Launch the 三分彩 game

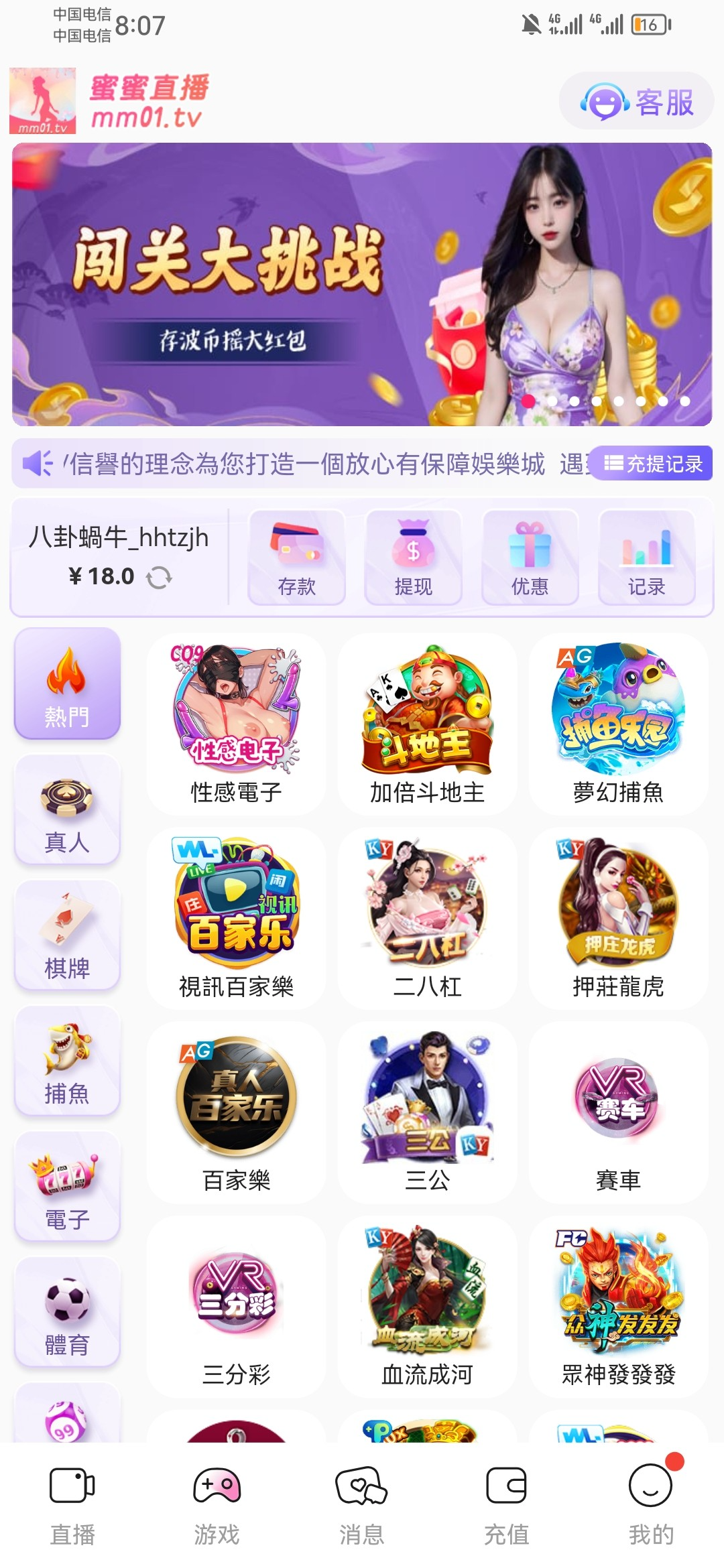236,1307
